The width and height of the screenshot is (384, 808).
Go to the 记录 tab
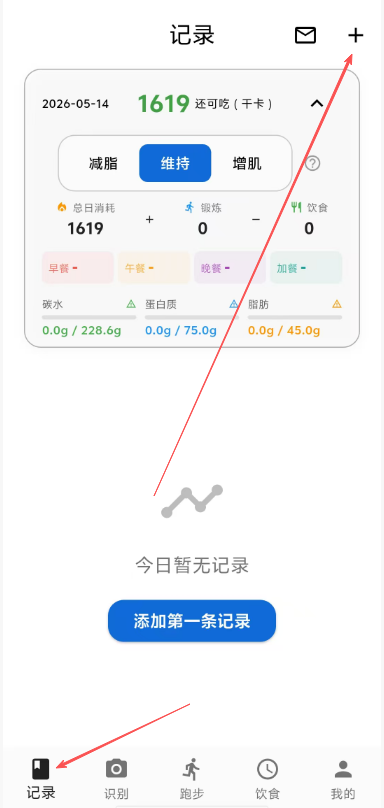[41, 779]
